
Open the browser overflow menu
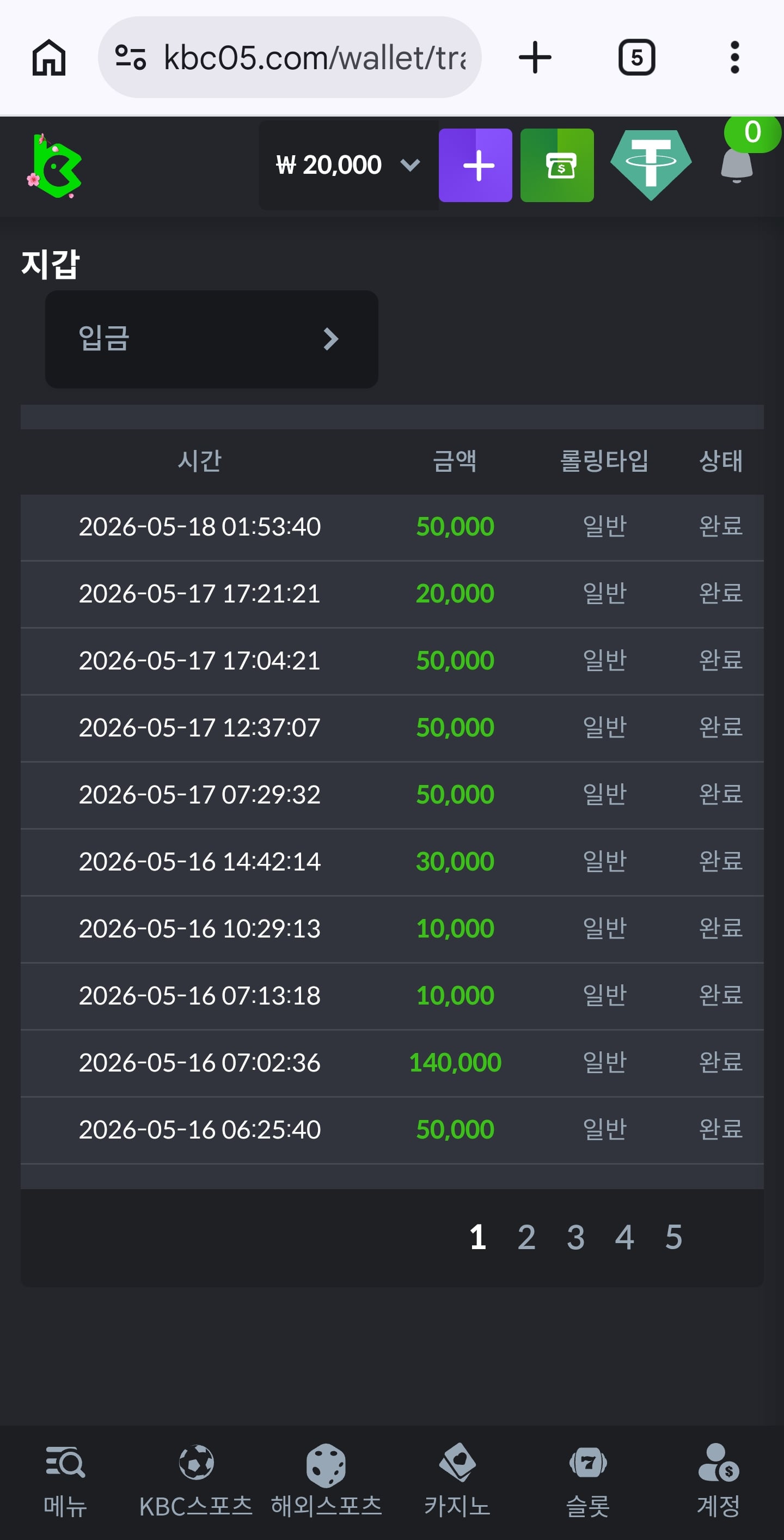[734, 57]
